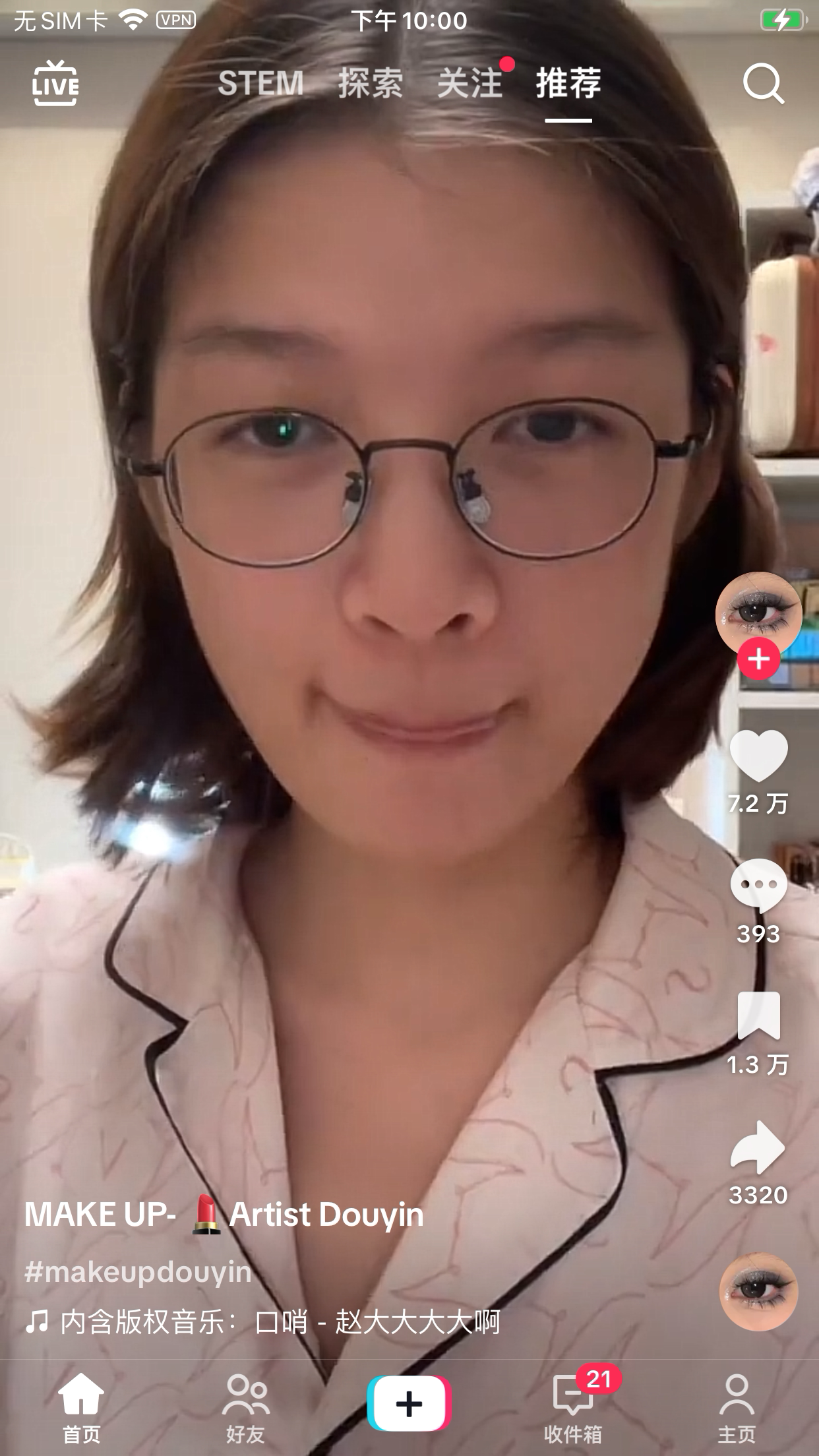This screenshot has width=819, height=1456.
Task: Switch to the STEM tab
Action: [x=260, y=84]
